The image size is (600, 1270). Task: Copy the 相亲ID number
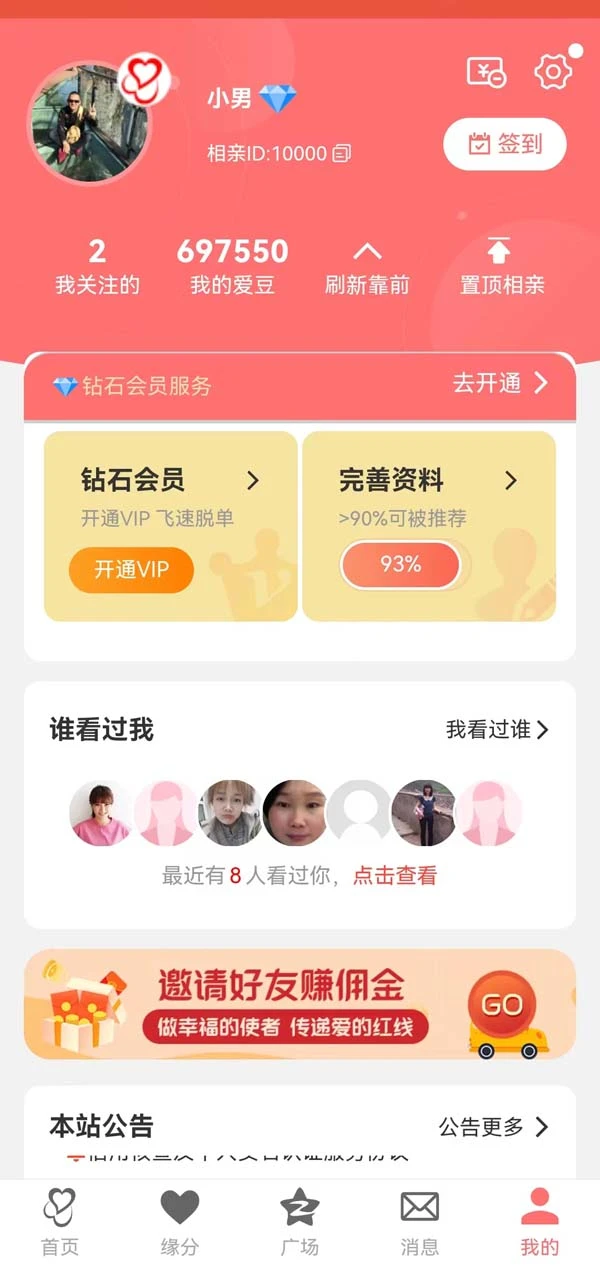tap(342, 154)
